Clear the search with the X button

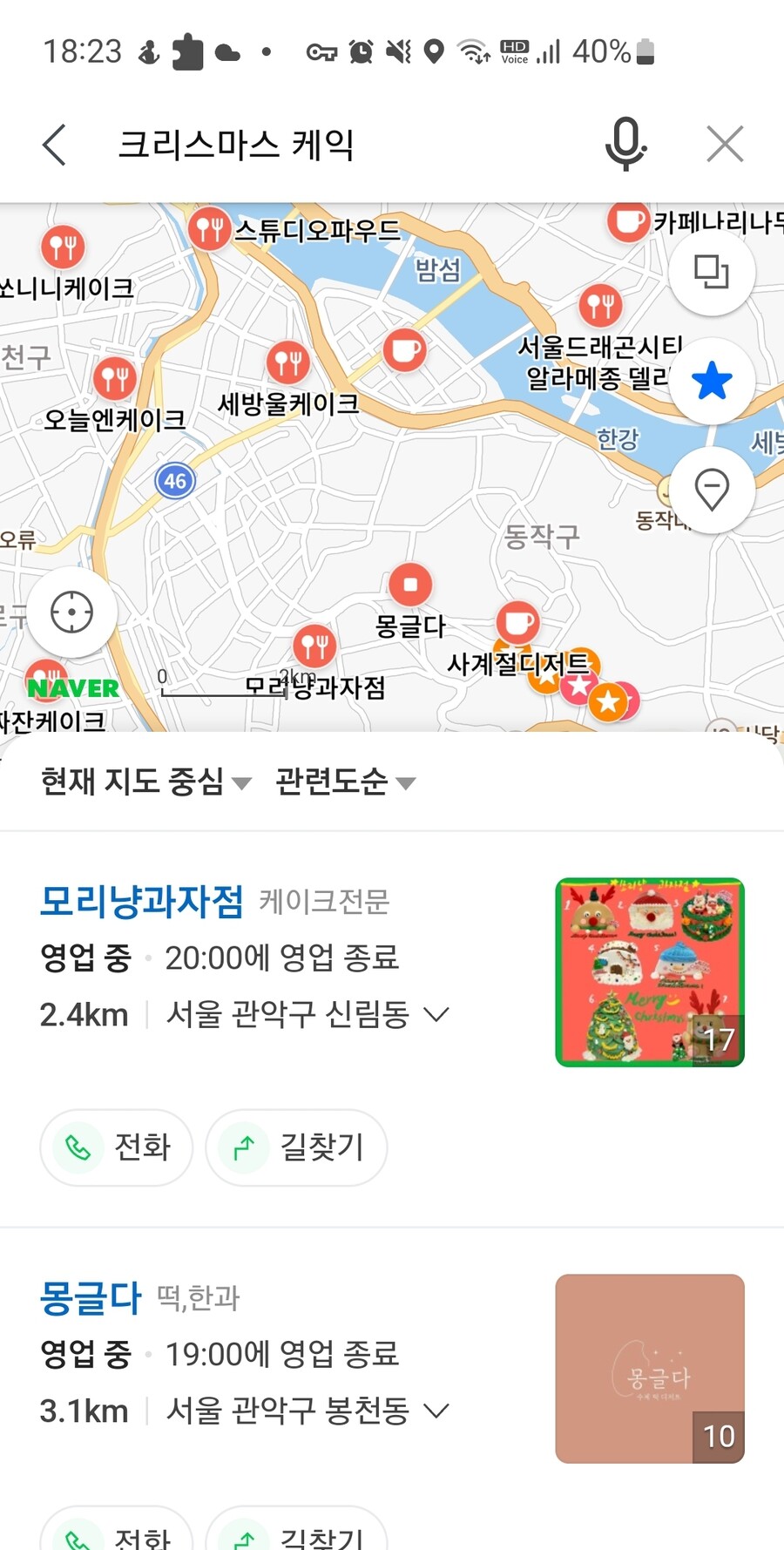(x=726, y=144)
